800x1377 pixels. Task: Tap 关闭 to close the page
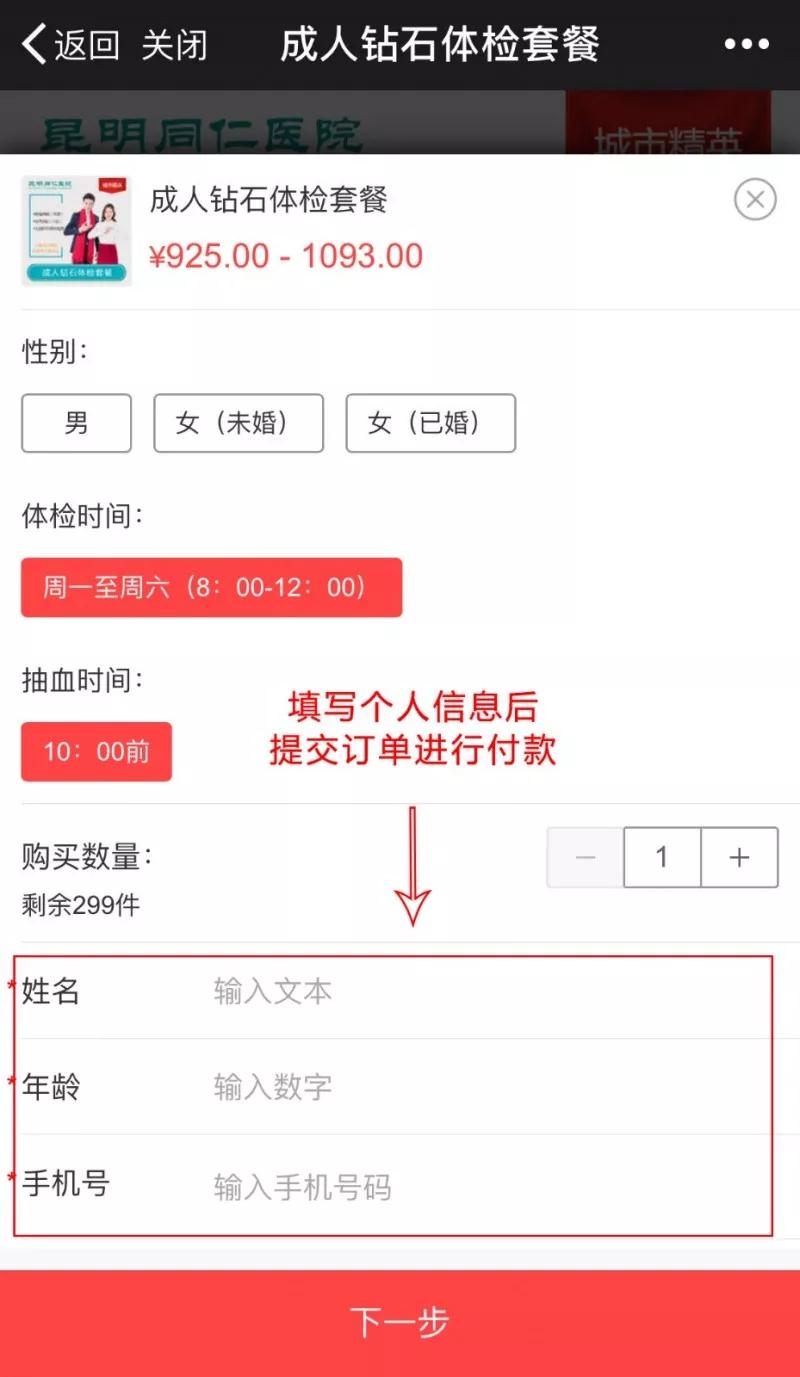[174, 45]
